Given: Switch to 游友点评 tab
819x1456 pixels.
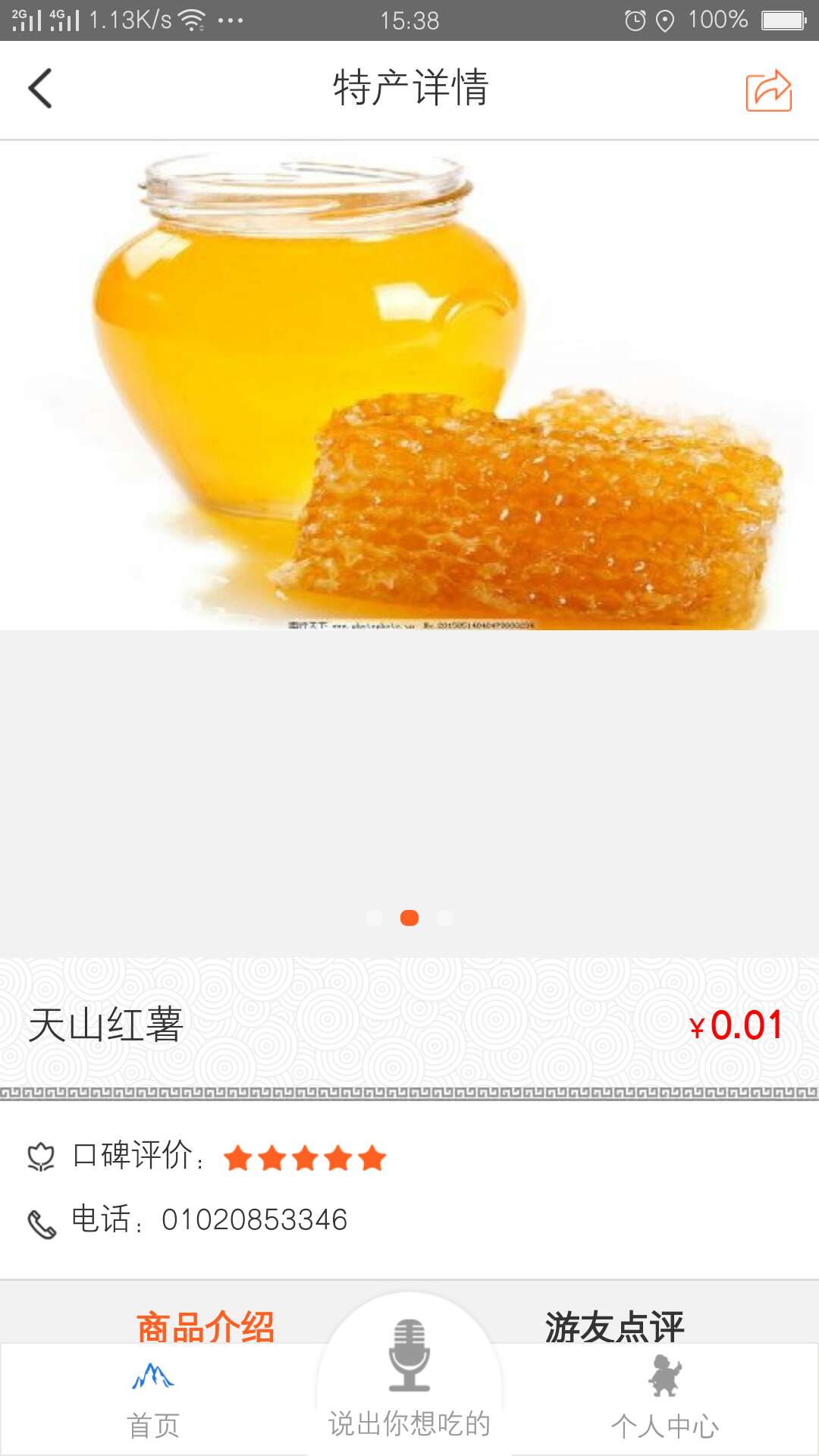Looking at the screenshot, I should tap(614, 1326).
